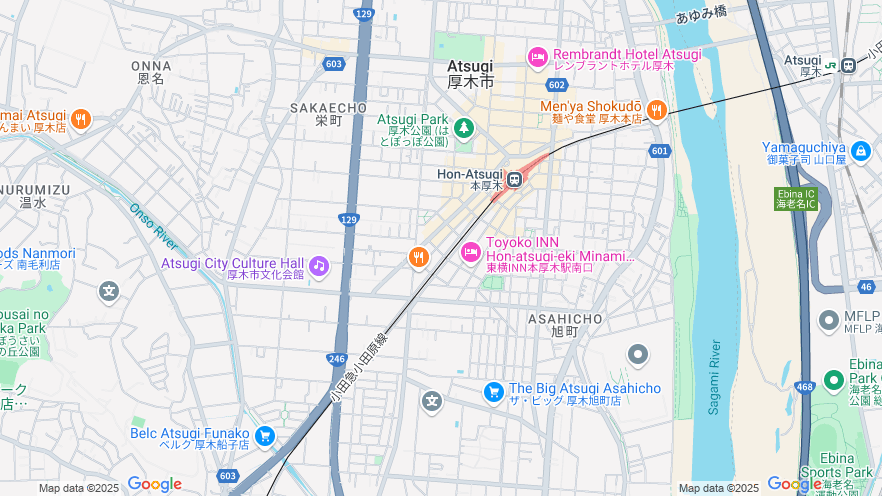Open the Belc Atsugi Funako store marker
Screen dimensions: 882x496
(265, 436)
